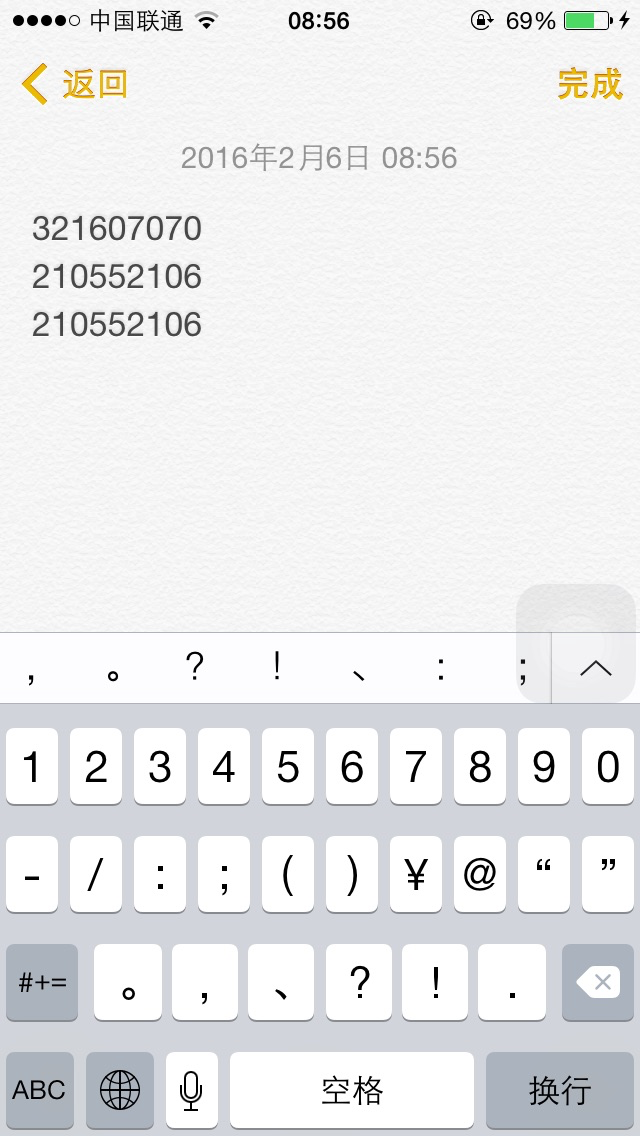Image resolution: width=640 pixels, height=1136 pixels.
Task: Tap the backspace key
Action: (x=598, y=982)
